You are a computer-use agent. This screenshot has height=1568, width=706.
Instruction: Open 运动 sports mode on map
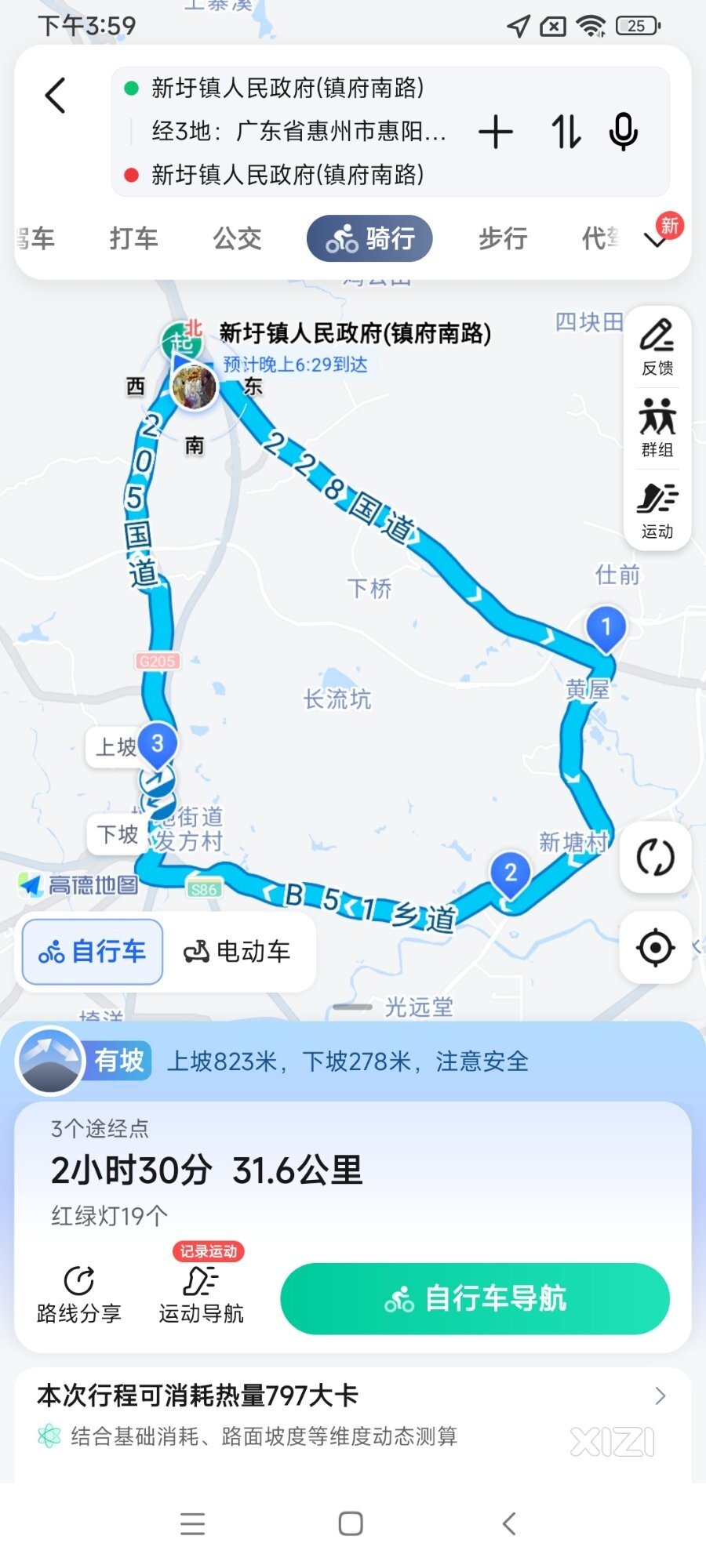click(657, 510)
